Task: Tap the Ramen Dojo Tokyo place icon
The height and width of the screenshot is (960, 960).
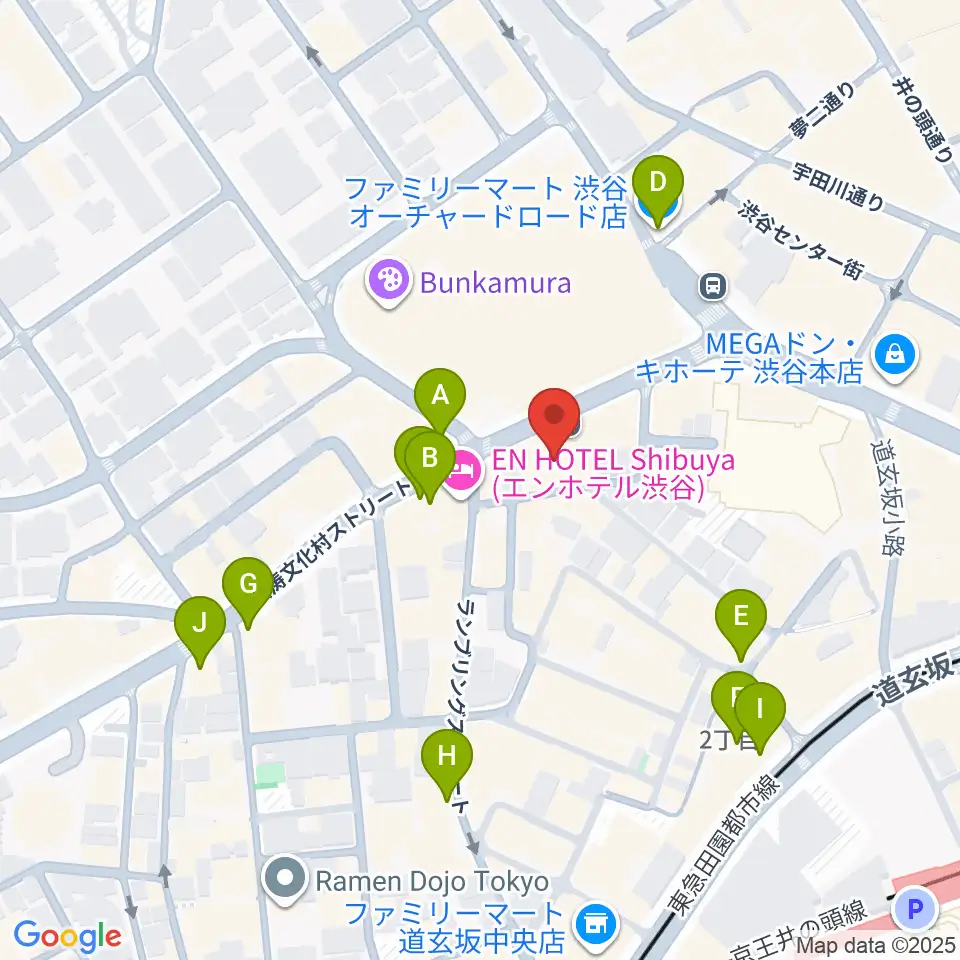Action: point(286,881)
